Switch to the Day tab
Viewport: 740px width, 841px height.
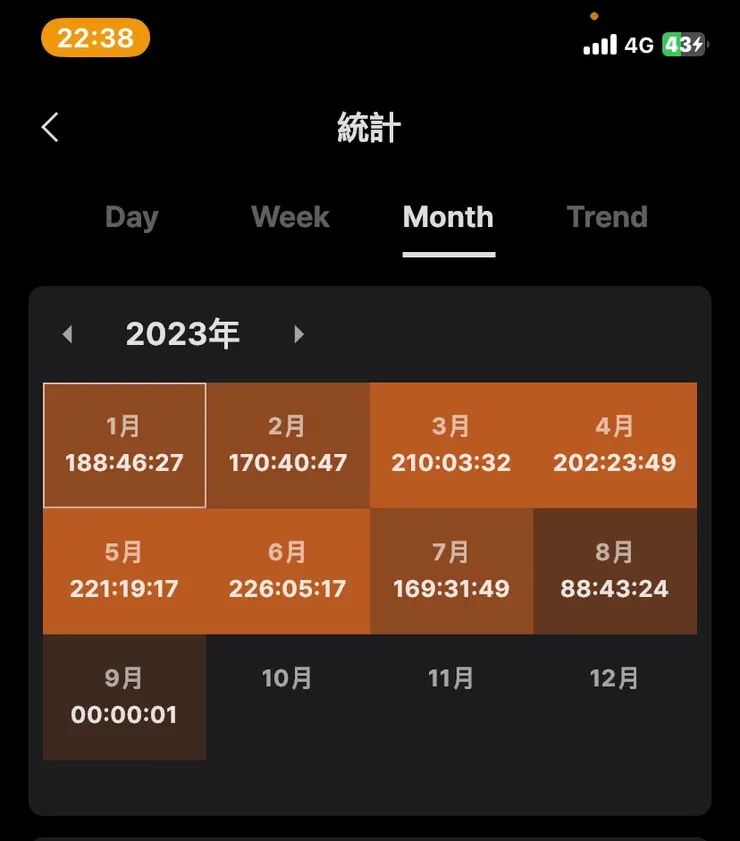coord(131,217)
